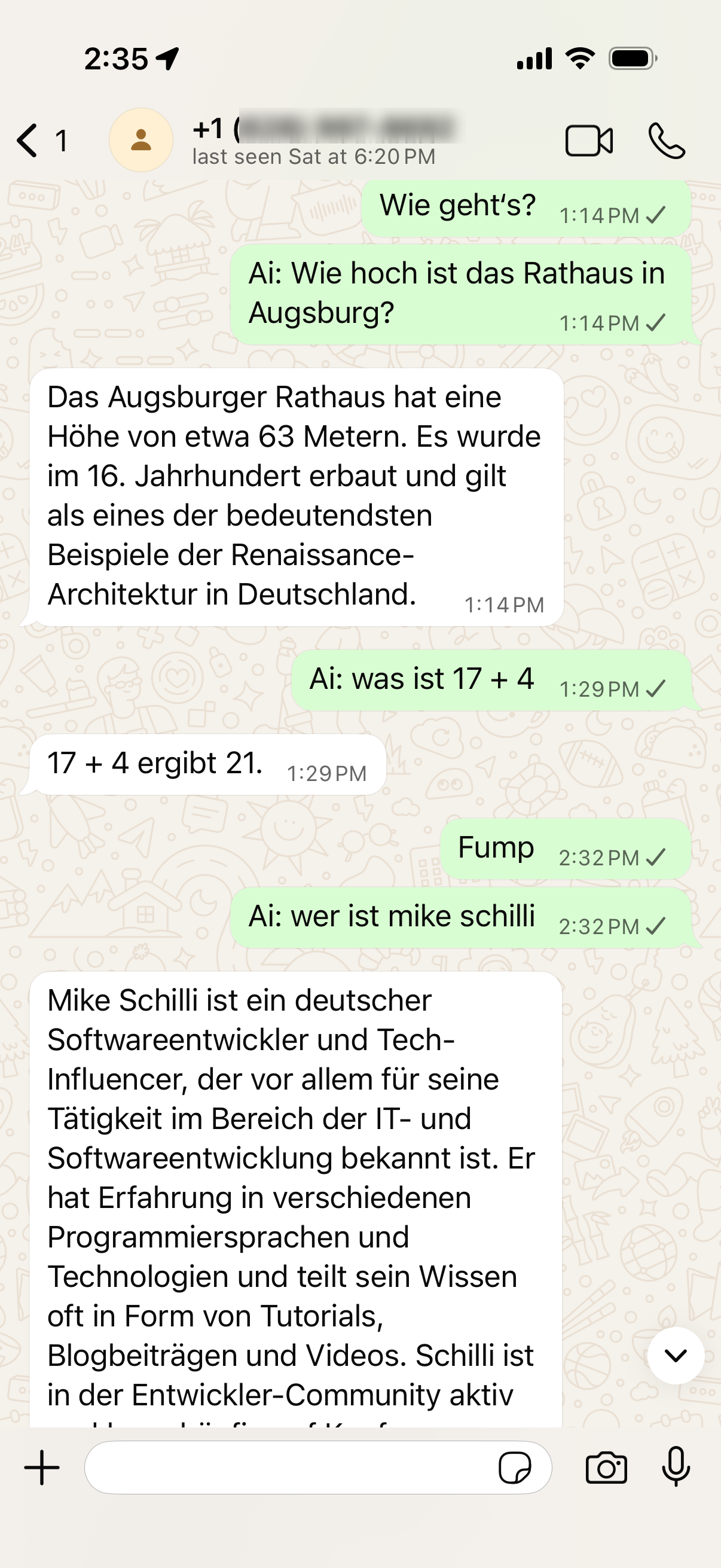Image resolution: width=721 pixels, height=1568 pixels.
Task: Start a voice call
Action: [x=666, y=141]
